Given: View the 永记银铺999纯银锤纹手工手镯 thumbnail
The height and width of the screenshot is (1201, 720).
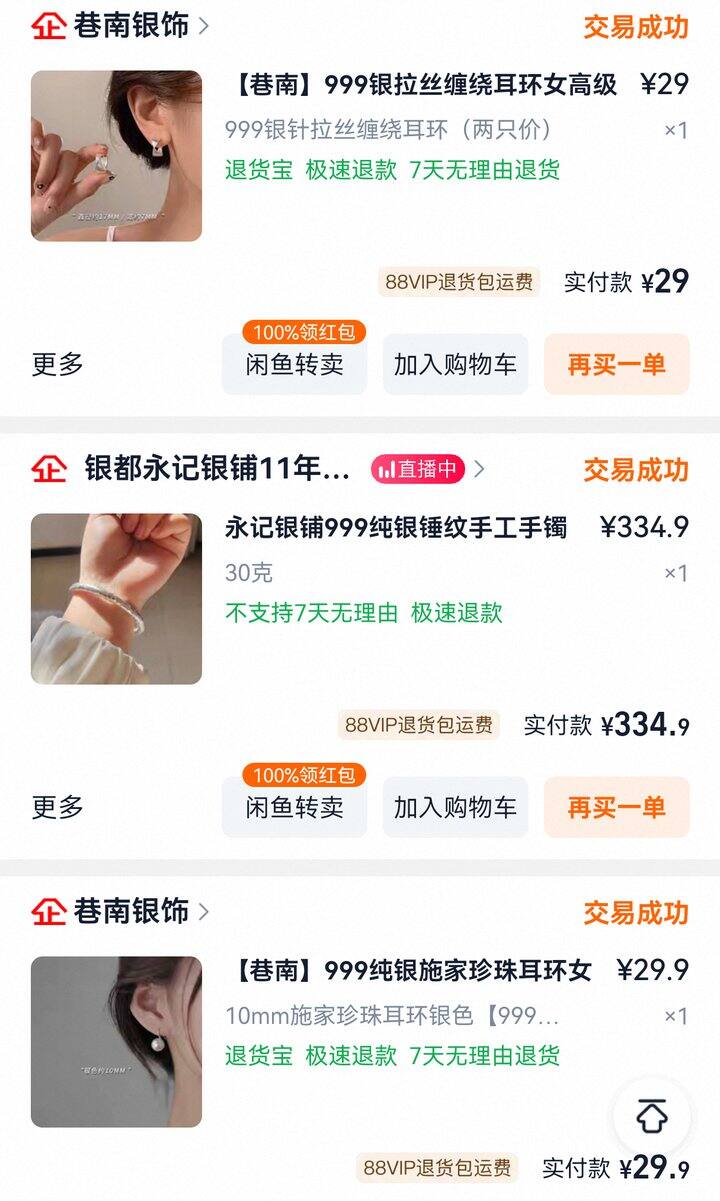Looking at the screenshot, I should tap(116, 599).
